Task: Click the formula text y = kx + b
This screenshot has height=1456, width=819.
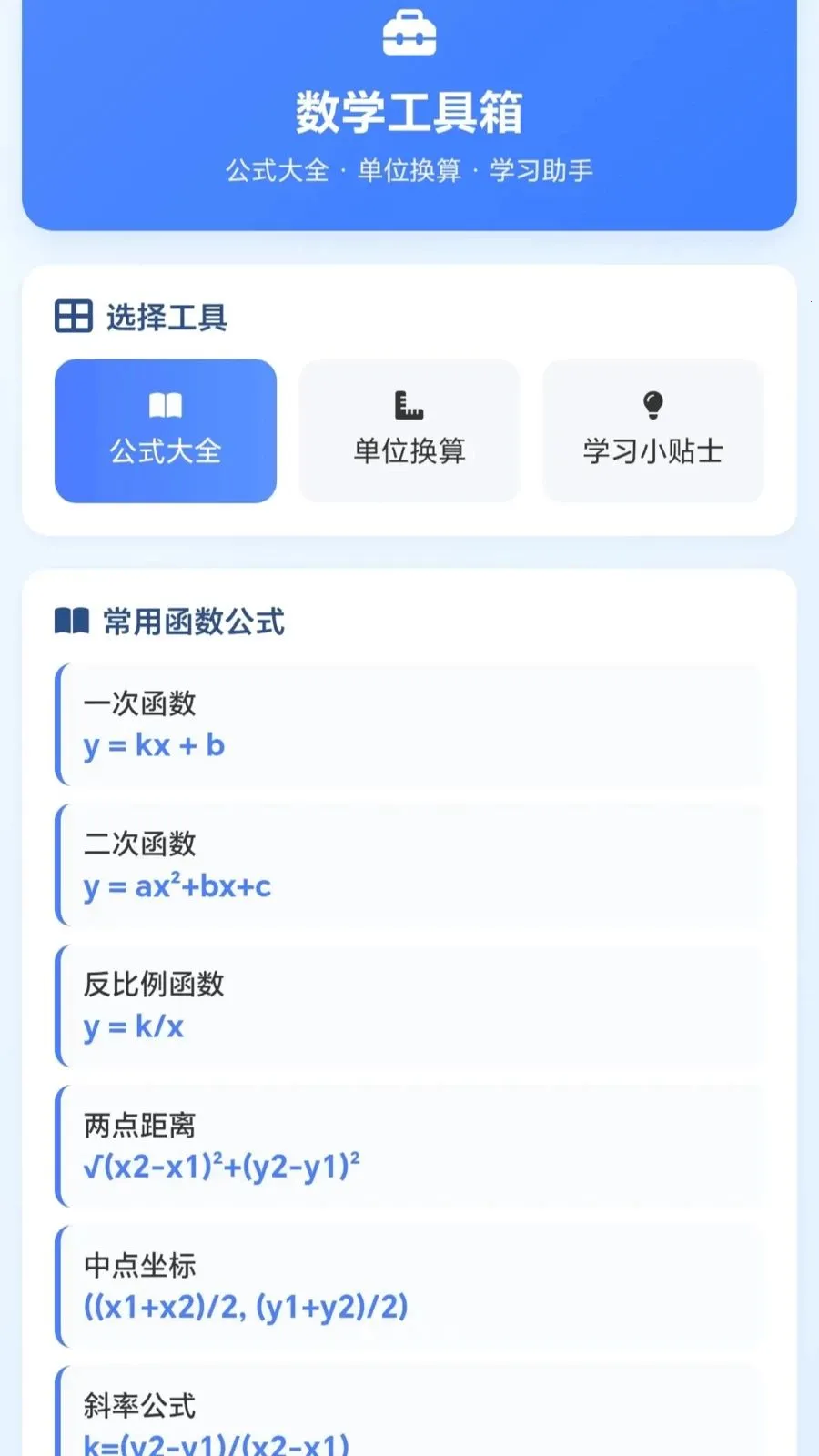Action: [x=154, y=745]
